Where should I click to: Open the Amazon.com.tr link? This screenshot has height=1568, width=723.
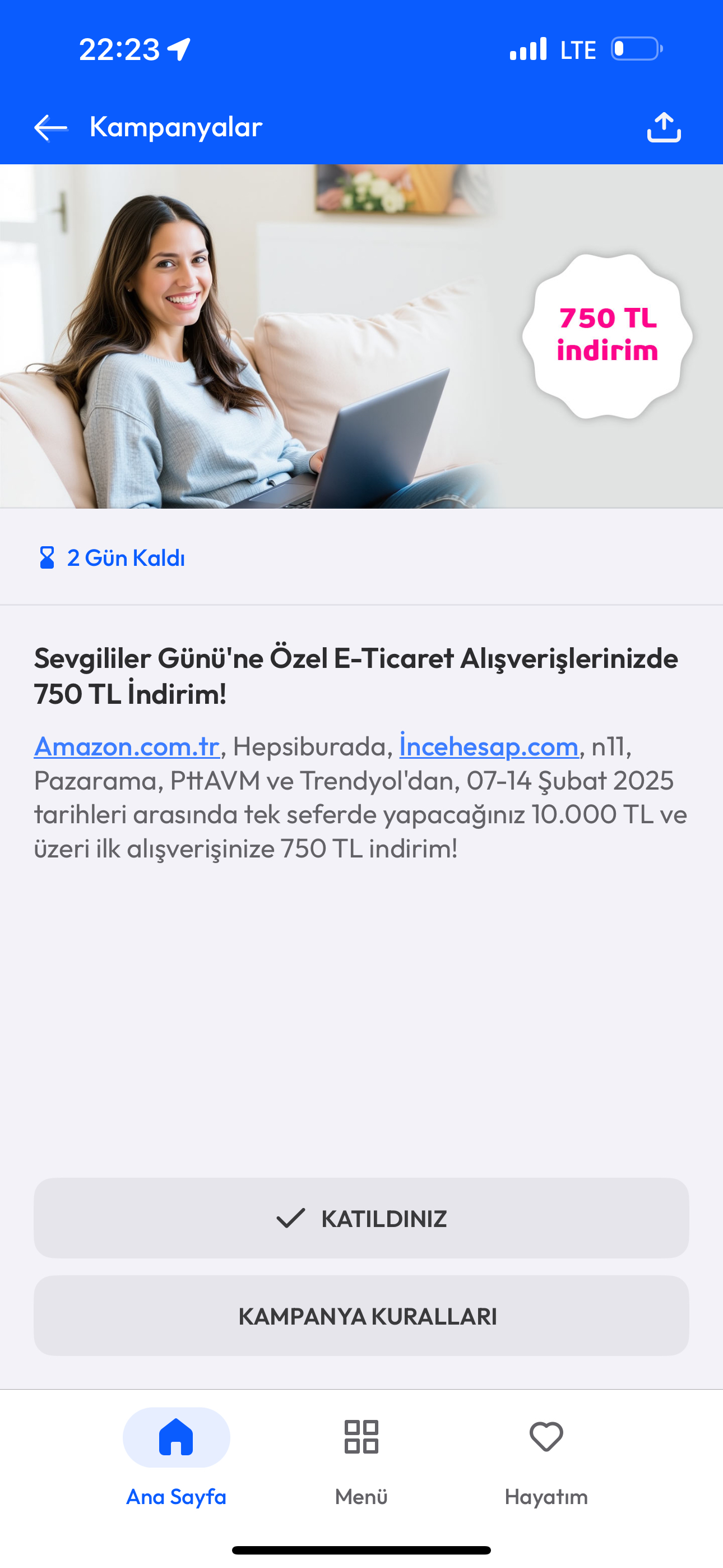(127, 746)
